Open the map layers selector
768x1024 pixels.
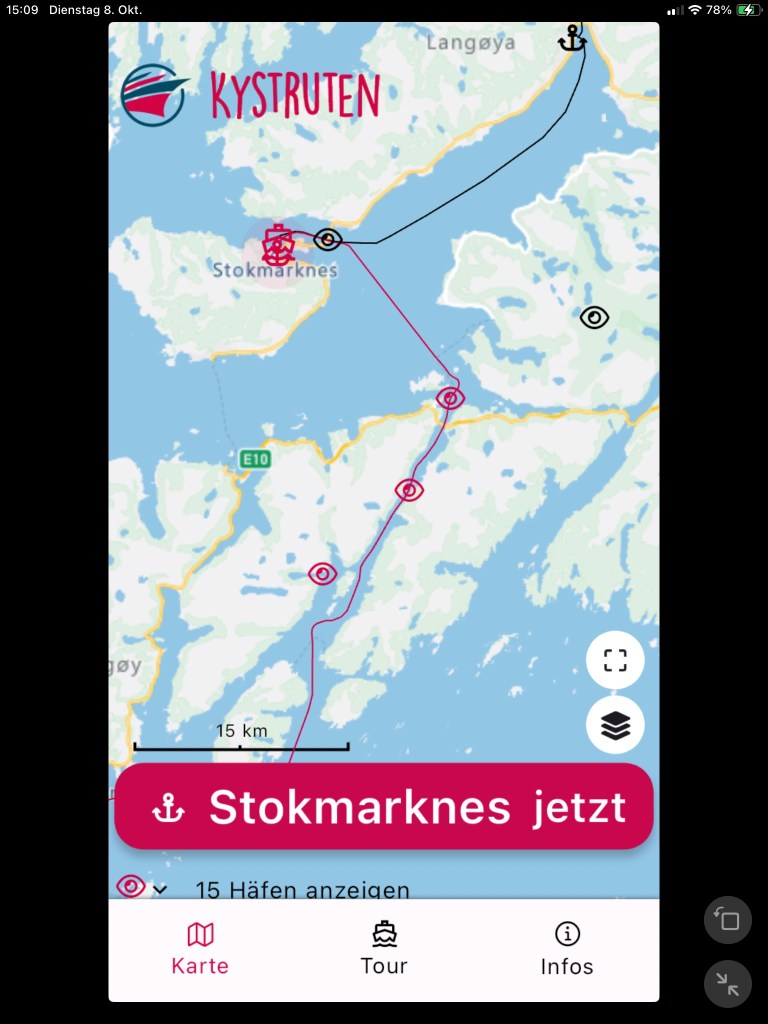pos(615,725)
